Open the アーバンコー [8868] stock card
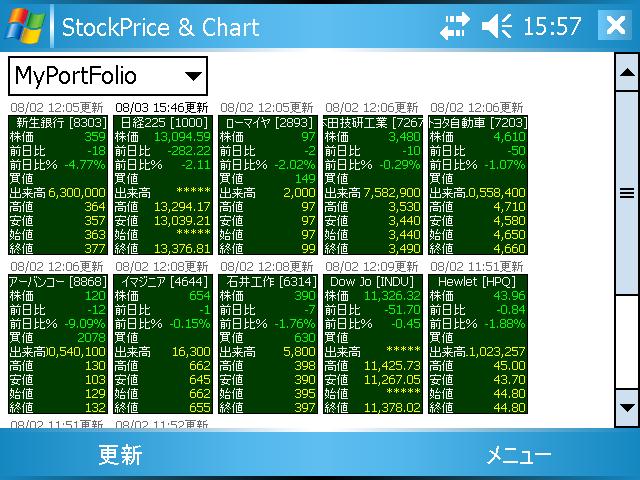 (58, 345)
